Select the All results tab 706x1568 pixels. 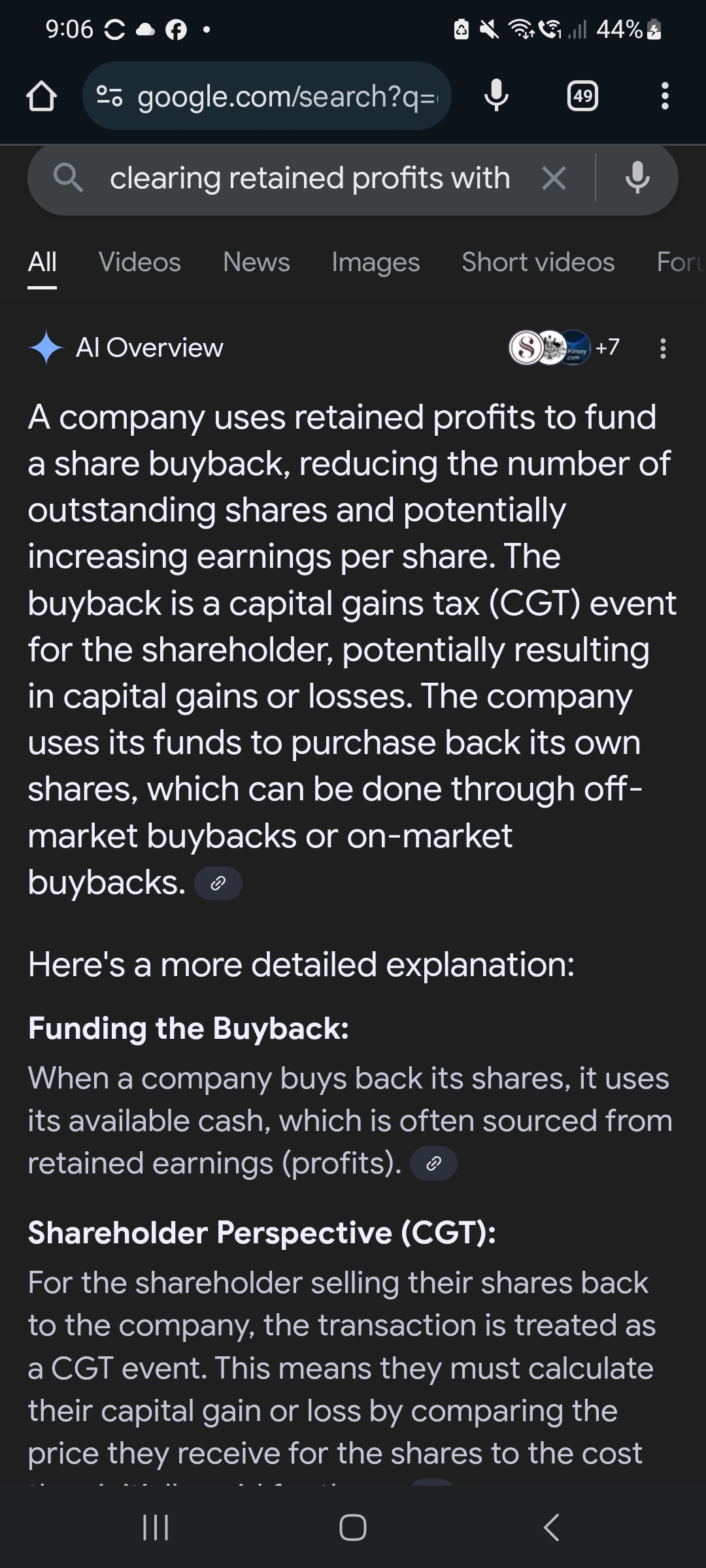[x=42, y=263]
